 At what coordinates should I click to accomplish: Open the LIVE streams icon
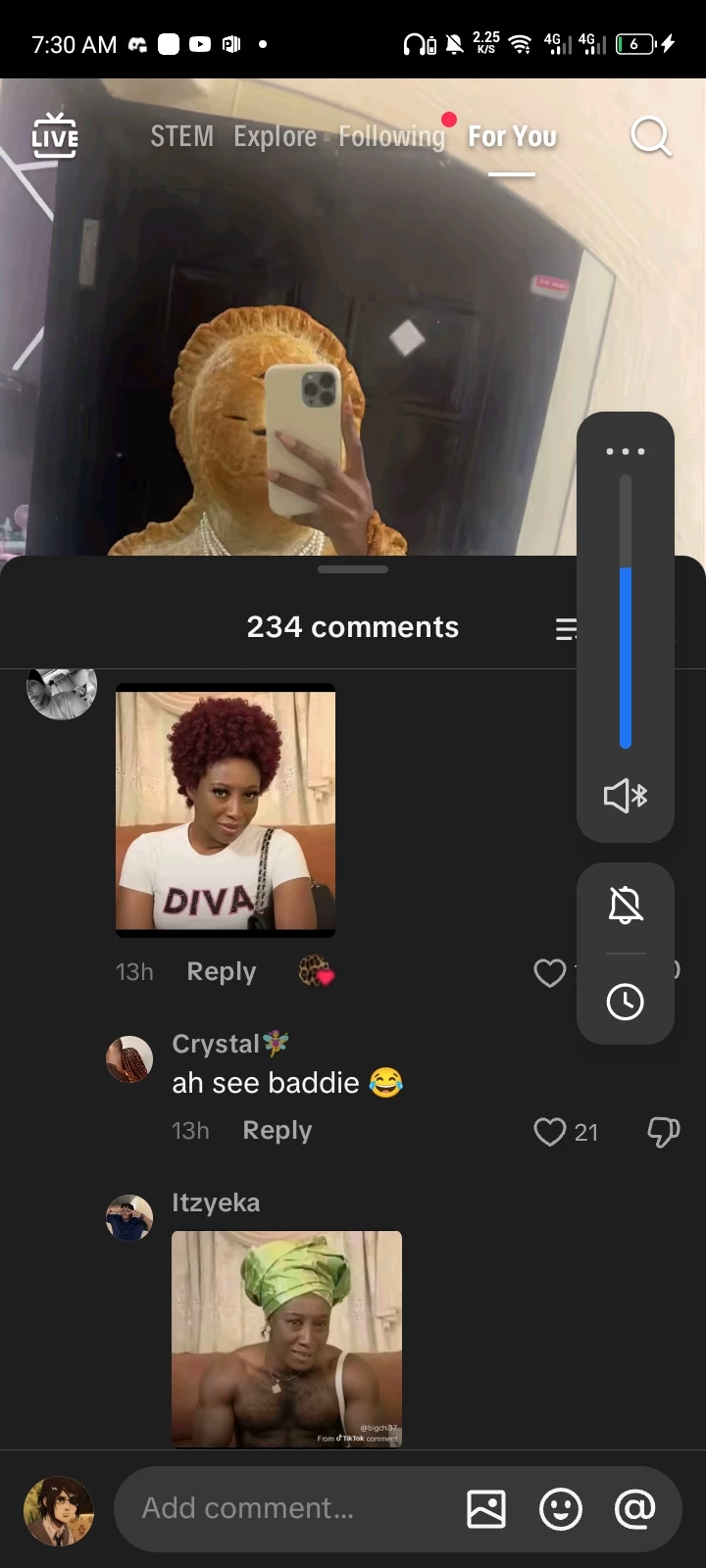coord(55,136)
